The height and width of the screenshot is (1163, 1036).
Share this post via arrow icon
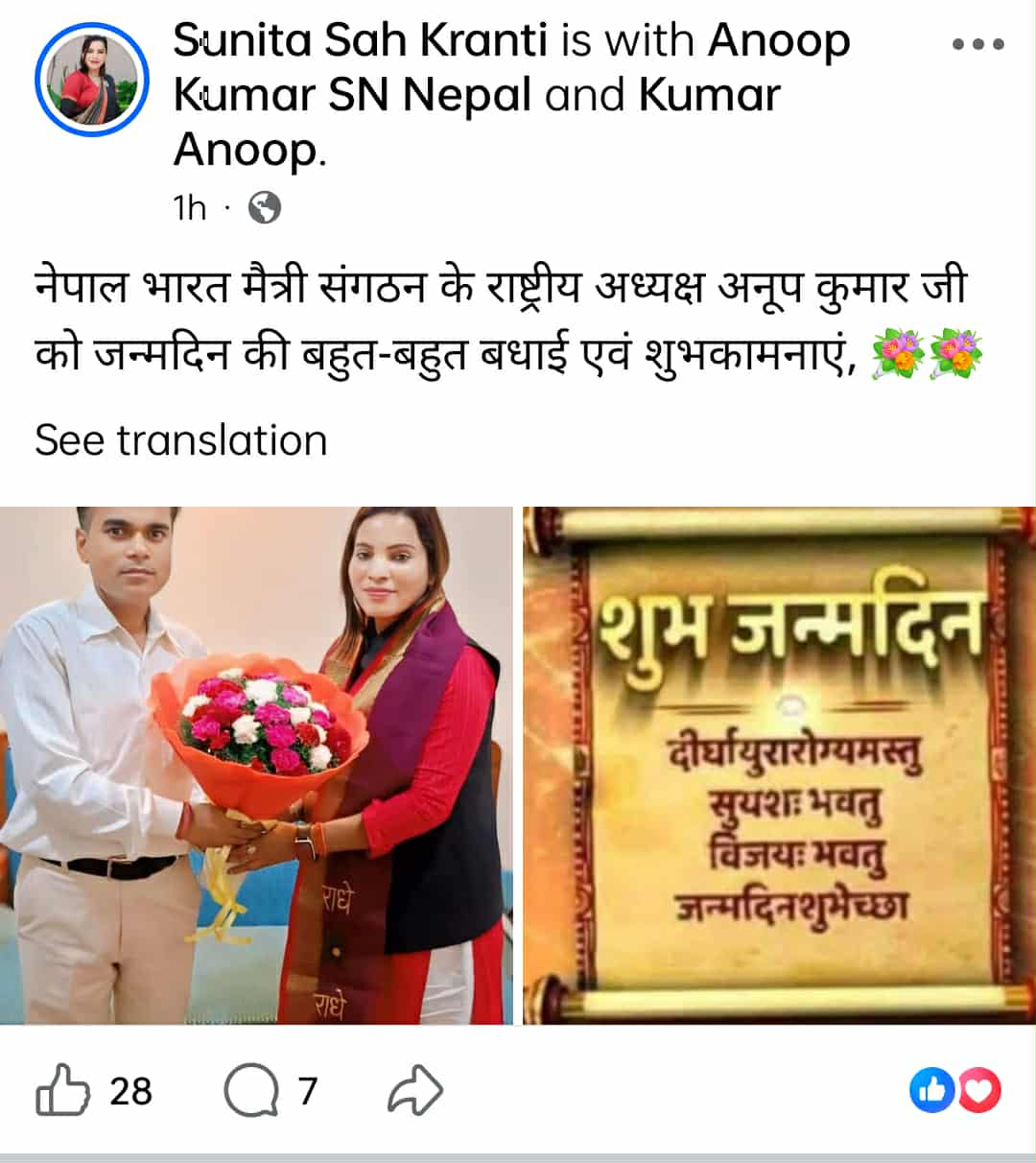point(414,1091)
